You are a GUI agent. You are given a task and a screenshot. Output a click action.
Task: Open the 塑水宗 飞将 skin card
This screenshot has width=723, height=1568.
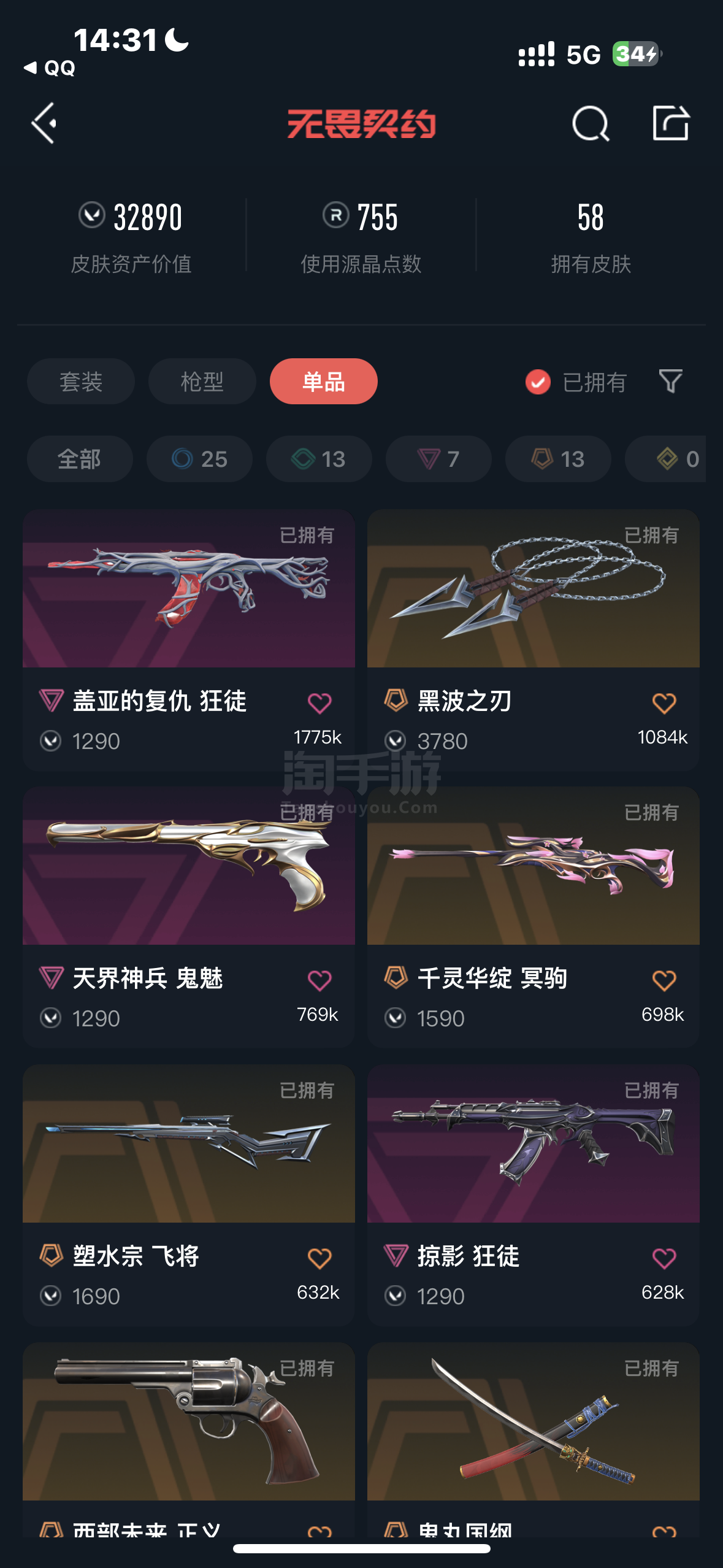189,1195
